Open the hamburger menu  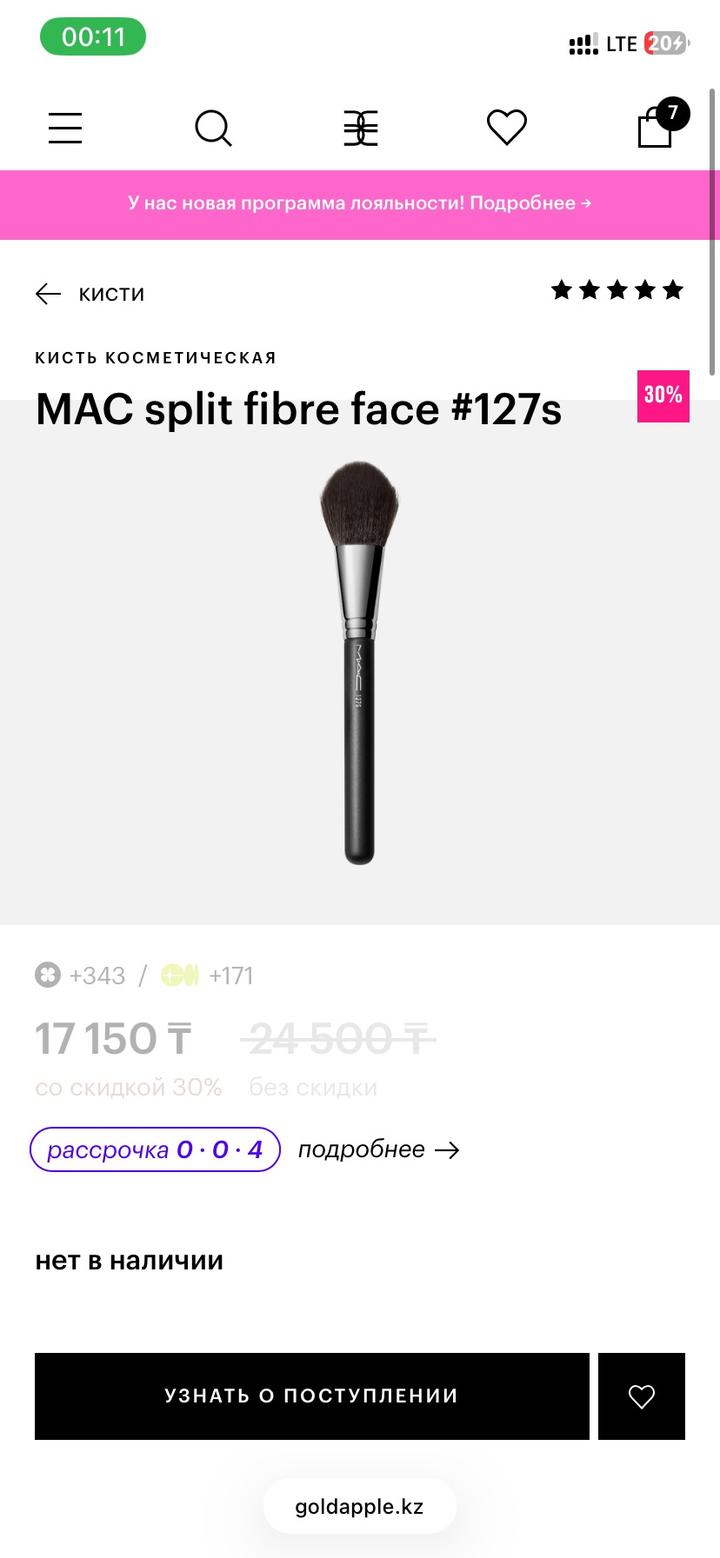pos(65,128)
